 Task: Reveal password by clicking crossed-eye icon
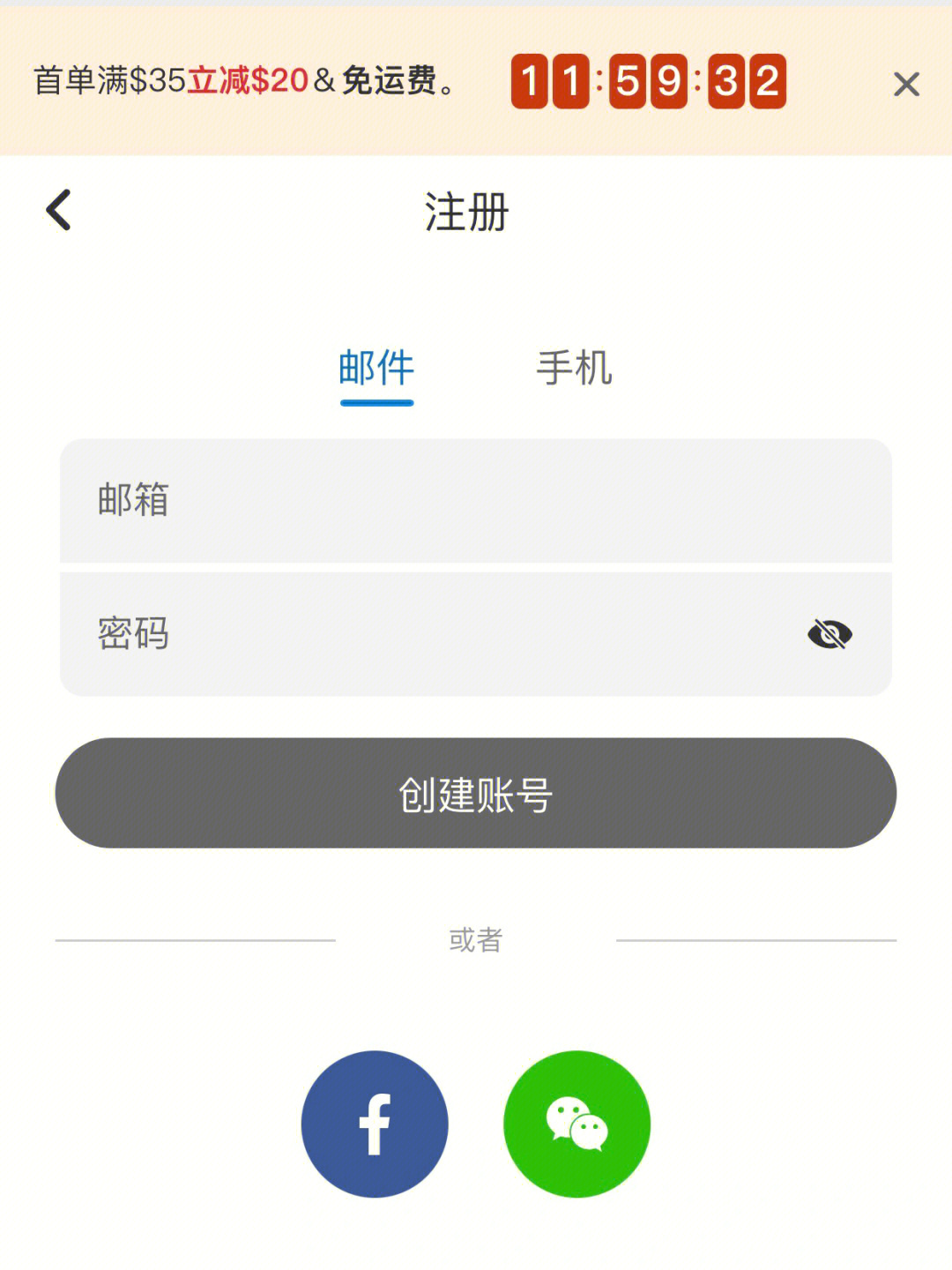pyautogui.click(x=829, y=631)
